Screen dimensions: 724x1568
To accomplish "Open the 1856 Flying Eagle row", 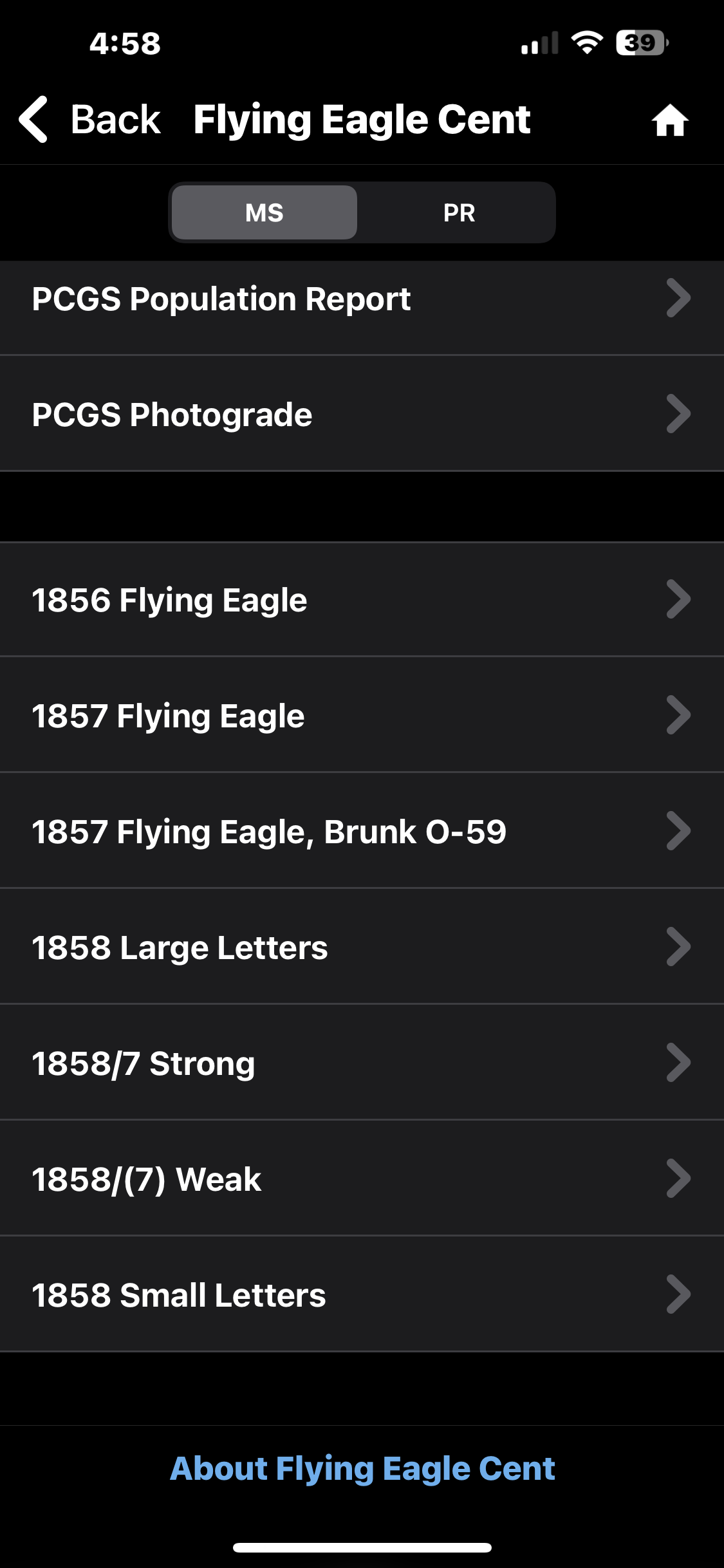I will 362,600.
